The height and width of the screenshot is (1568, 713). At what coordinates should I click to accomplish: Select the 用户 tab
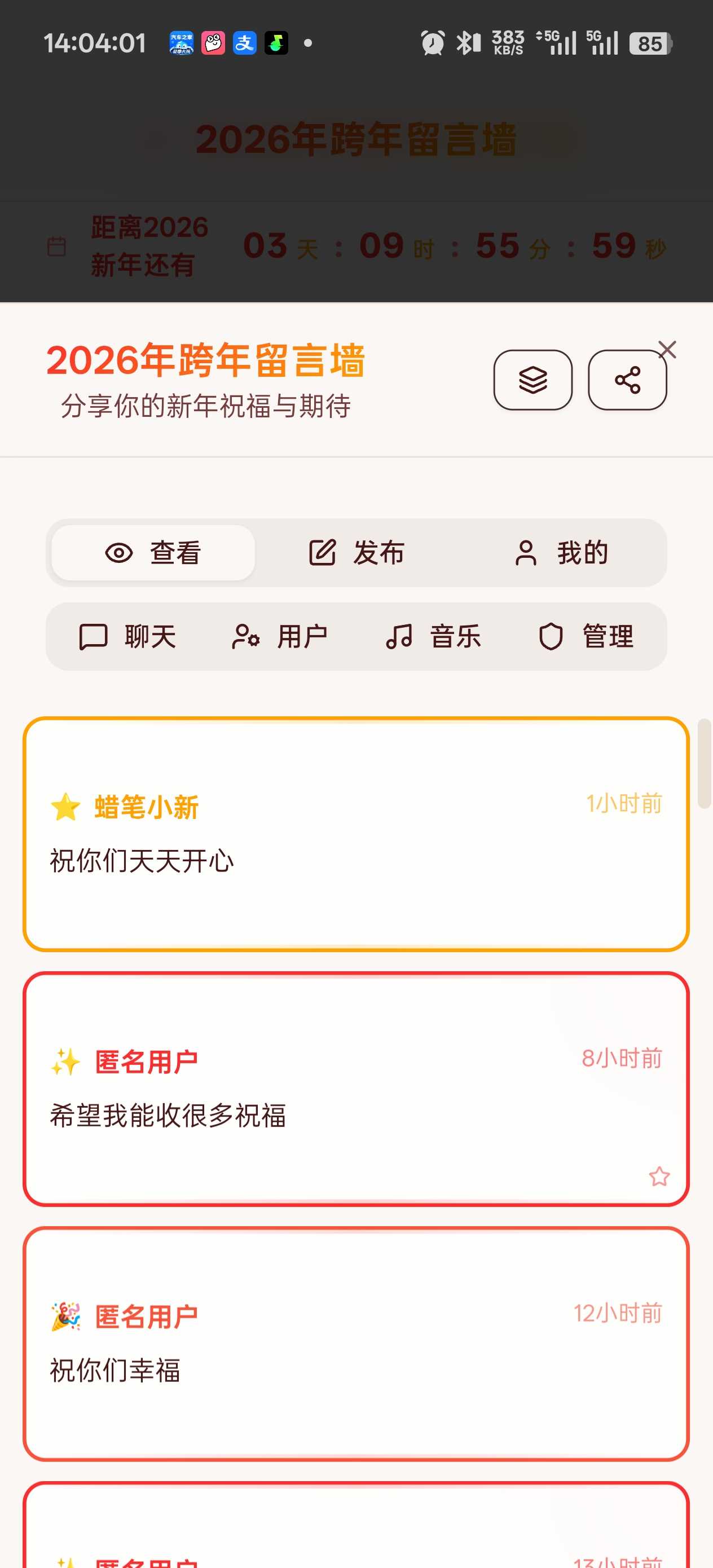click(280, 637)
